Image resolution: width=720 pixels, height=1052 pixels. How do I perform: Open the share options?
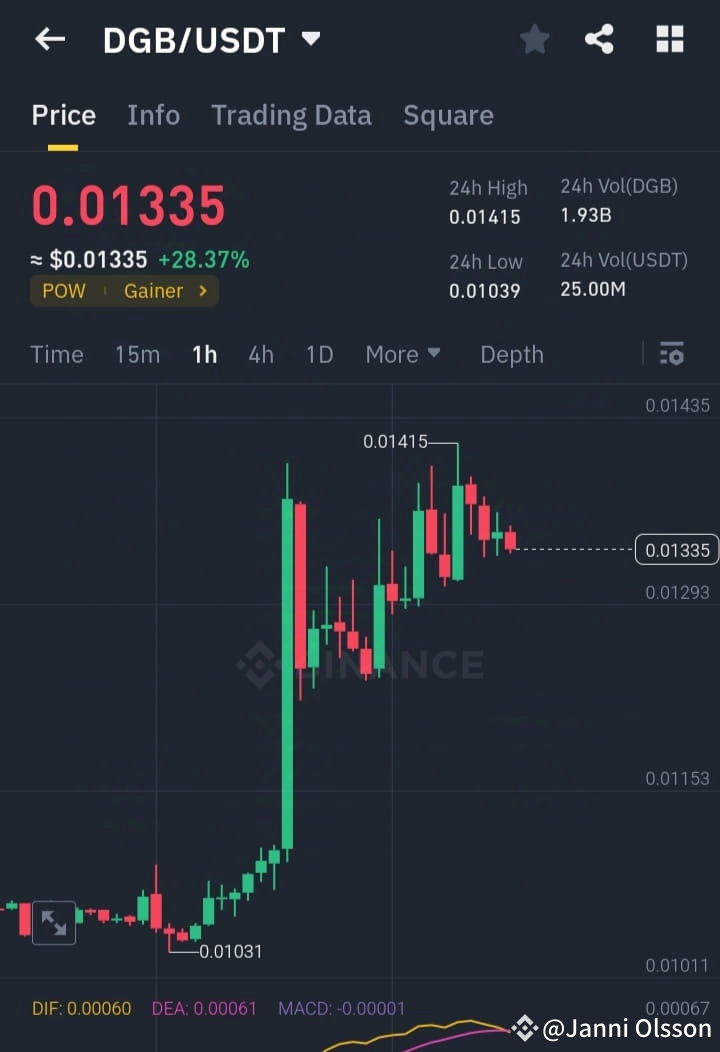pos(599,39)
